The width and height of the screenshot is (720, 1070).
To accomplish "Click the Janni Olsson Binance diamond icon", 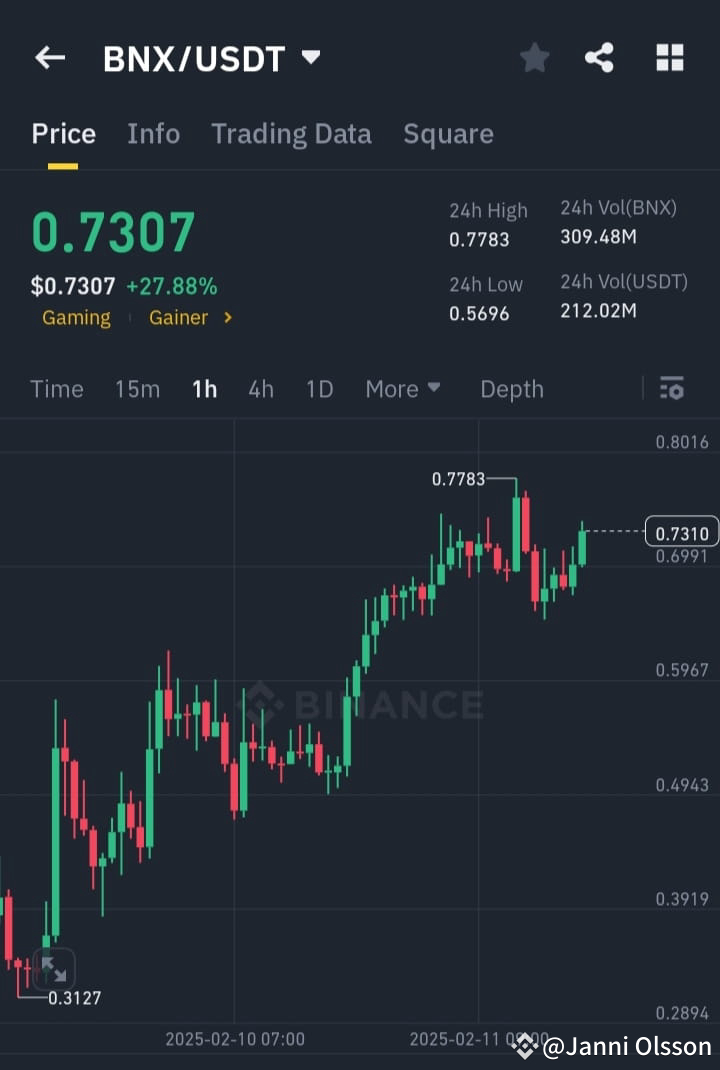I will pos(527,1048).
